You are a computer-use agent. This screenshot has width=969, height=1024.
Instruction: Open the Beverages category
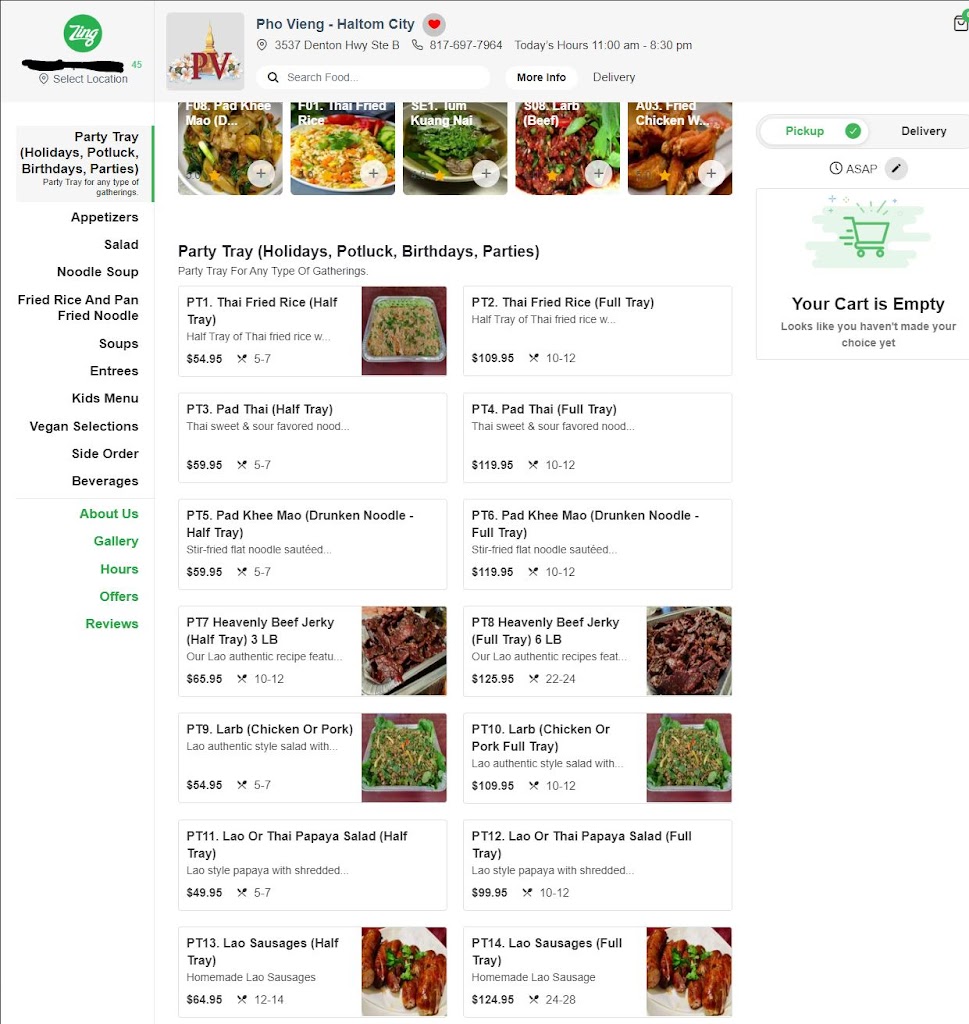(x=104, y=481)
